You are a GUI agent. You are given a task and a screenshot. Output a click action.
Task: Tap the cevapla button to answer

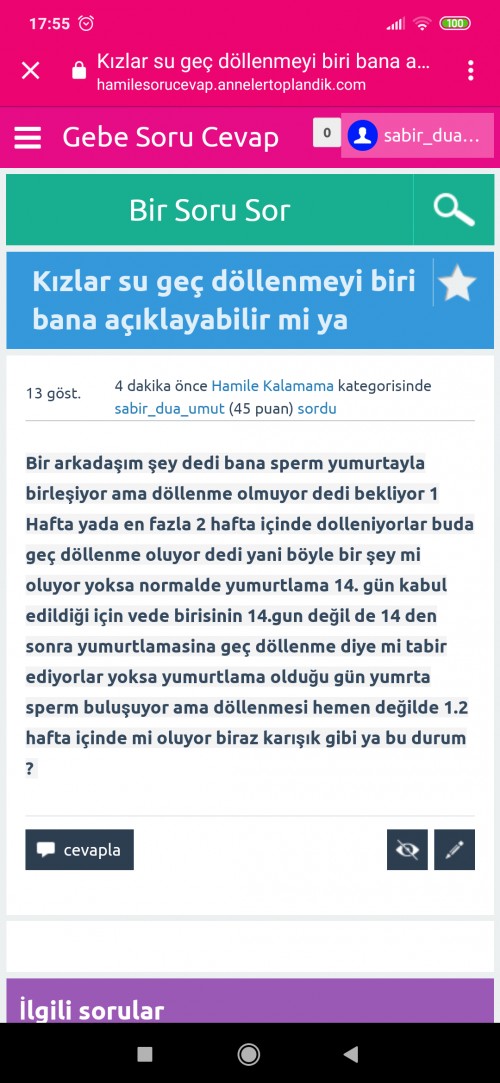pyautogui.click(x=79, y=850)
